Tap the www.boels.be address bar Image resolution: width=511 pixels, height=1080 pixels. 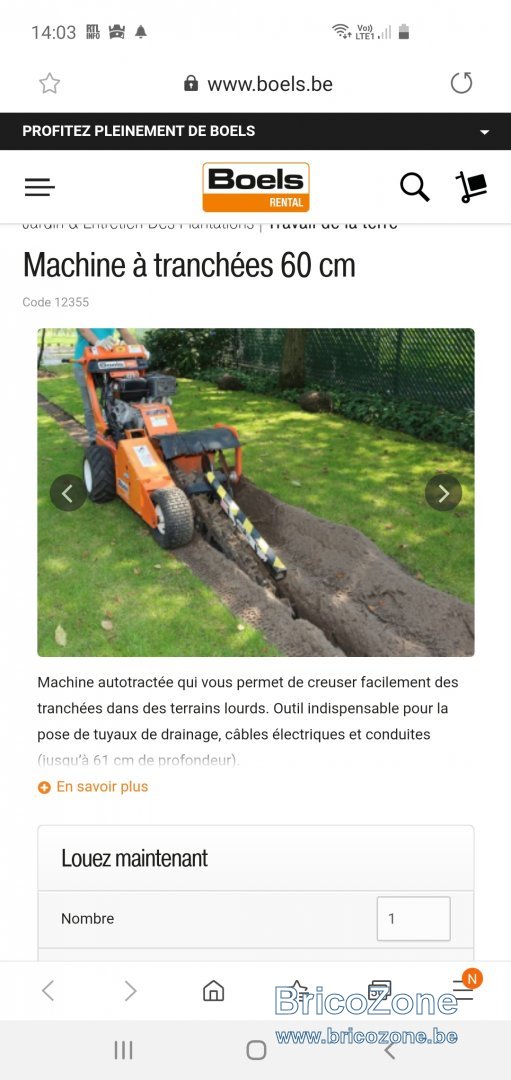[258, 84]
